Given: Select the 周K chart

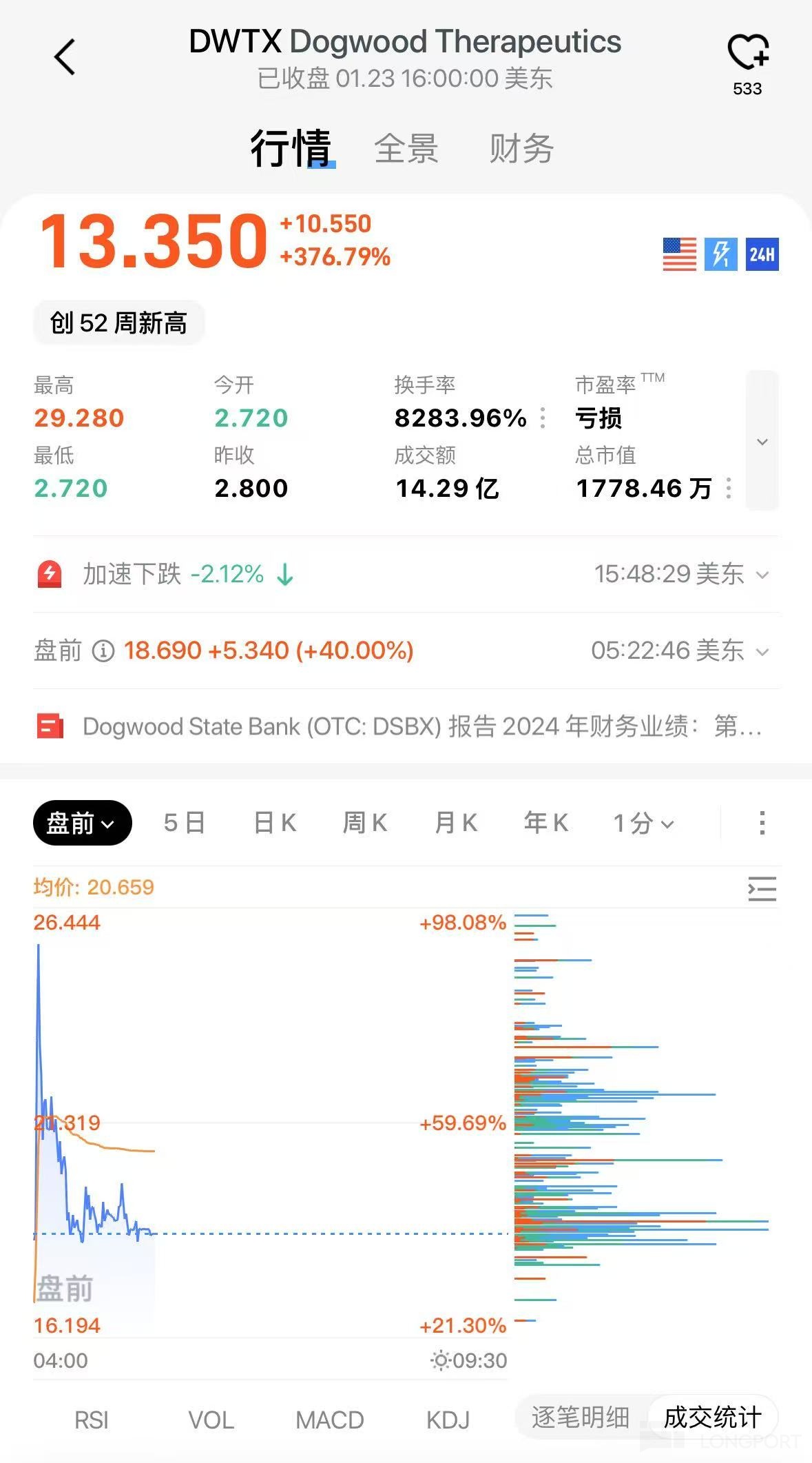Looking at the screenshot, I should 365,823.
